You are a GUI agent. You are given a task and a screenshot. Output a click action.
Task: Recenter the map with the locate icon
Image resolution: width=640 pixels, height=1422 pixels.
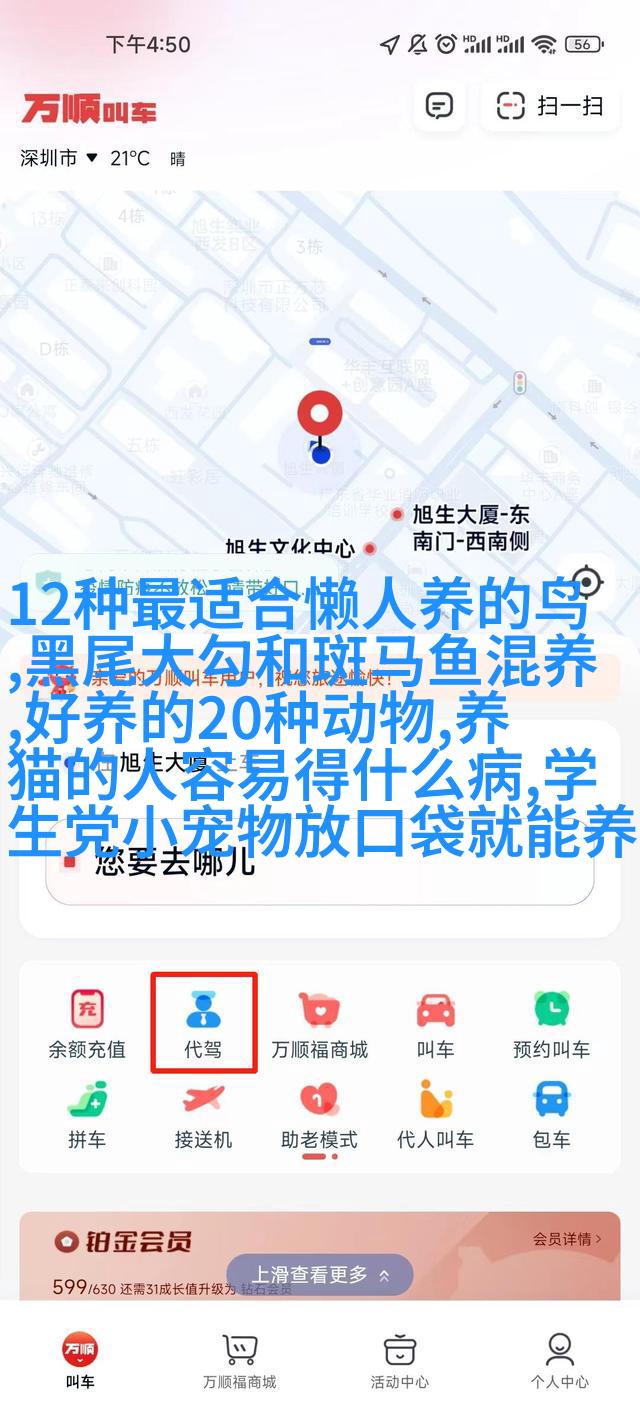click(x=588, y=581)
